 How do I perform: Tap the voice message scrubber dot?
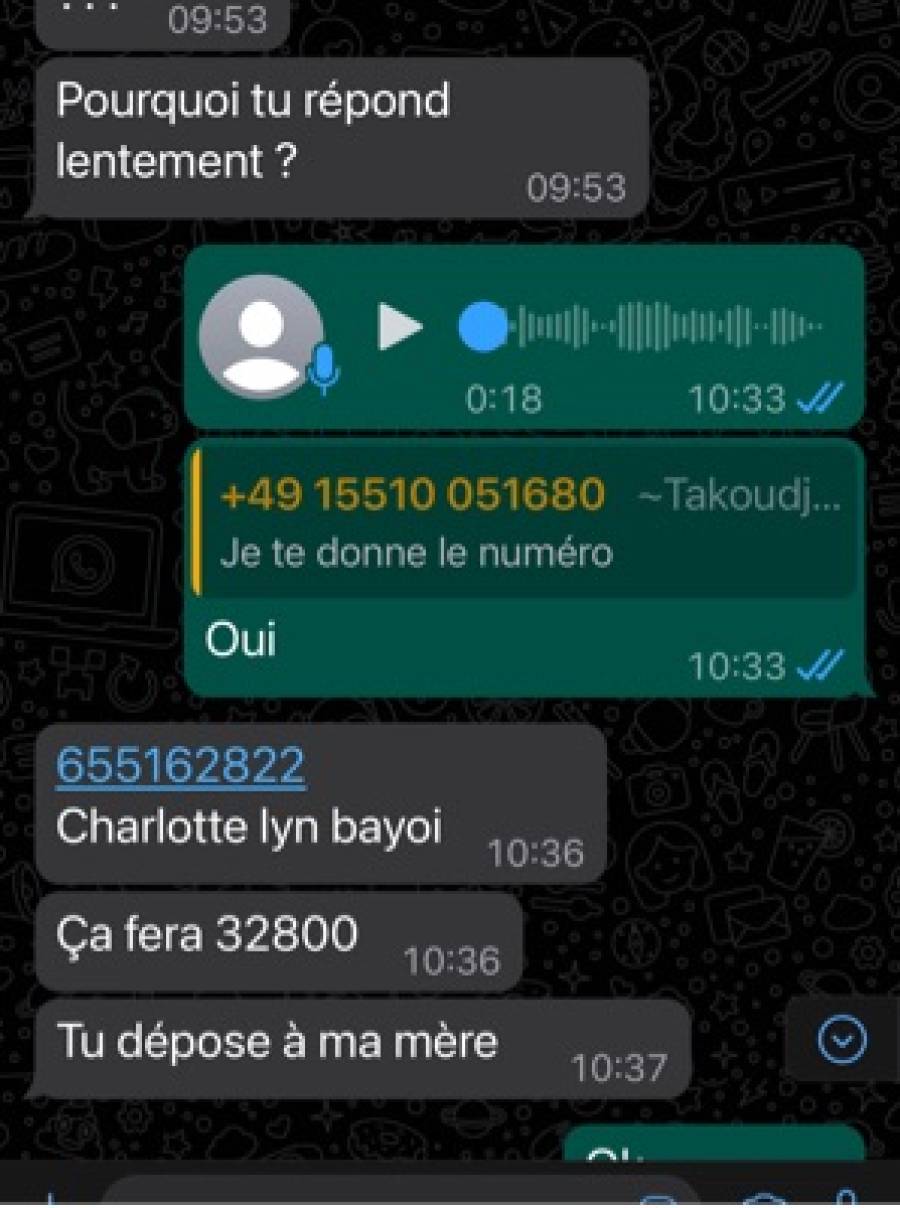click(x=484, y=327)
